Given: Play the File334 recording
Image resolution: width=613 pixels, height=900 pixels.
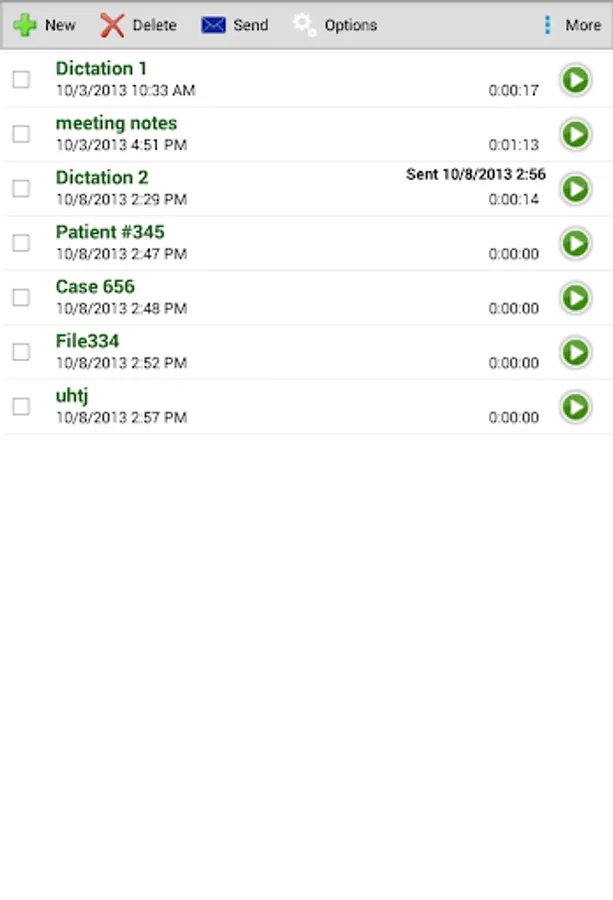Looking at the screenshot, I should 575,352.
